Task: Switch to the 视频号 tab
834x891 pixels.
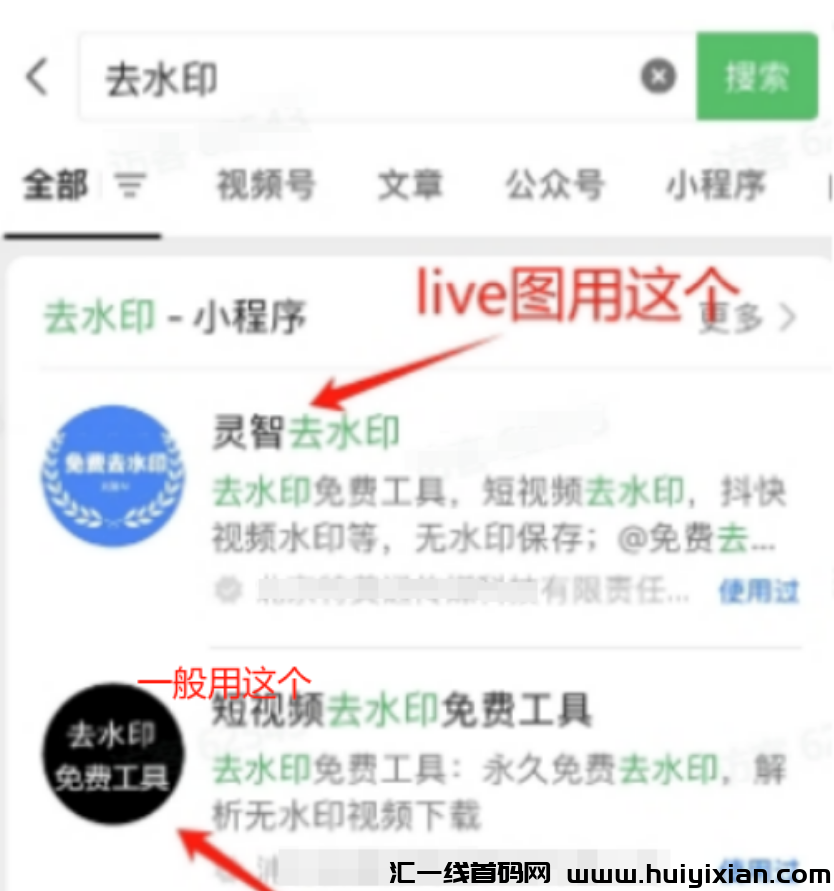Action: point(266,185)
